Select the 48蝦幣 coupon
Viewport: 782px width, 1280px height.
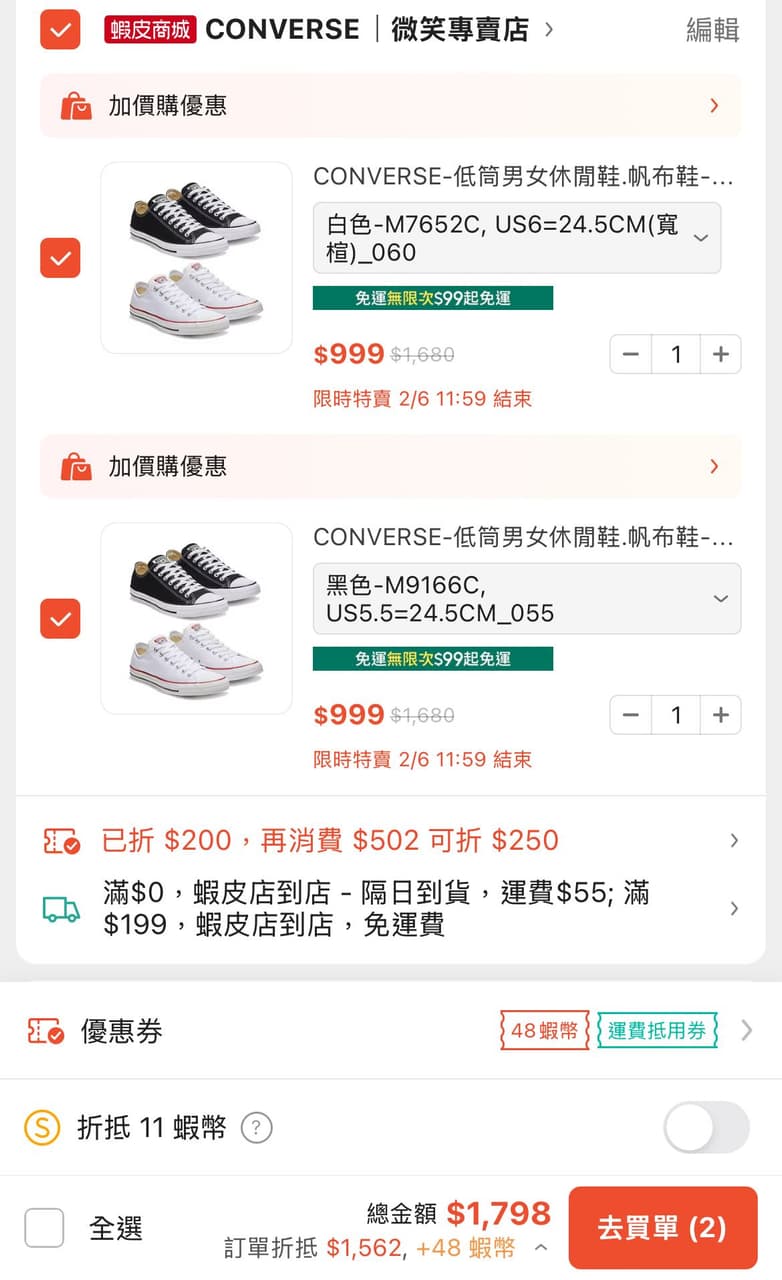click(544, 1030)
